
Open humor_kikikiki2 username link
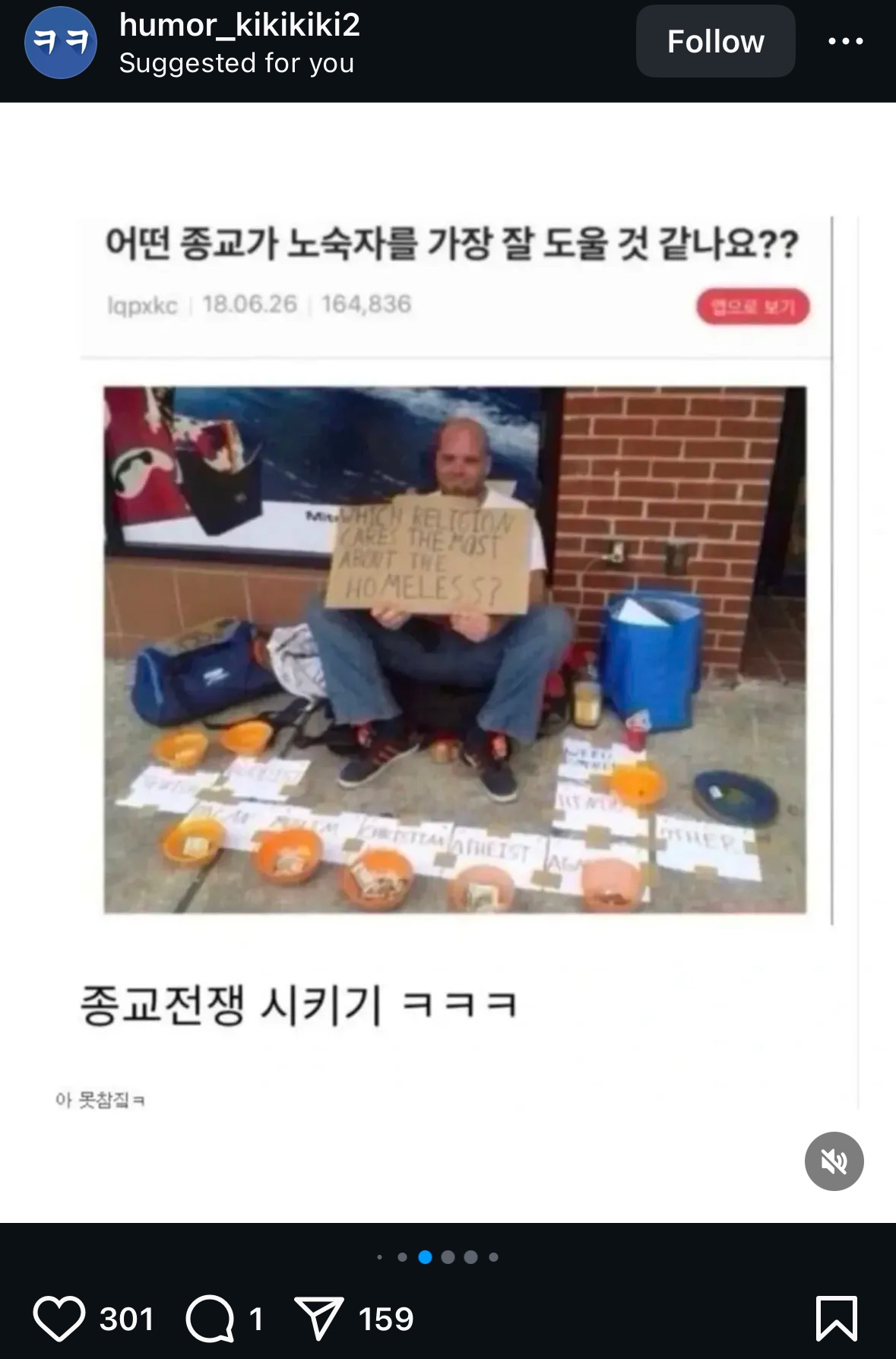[239, 26]
